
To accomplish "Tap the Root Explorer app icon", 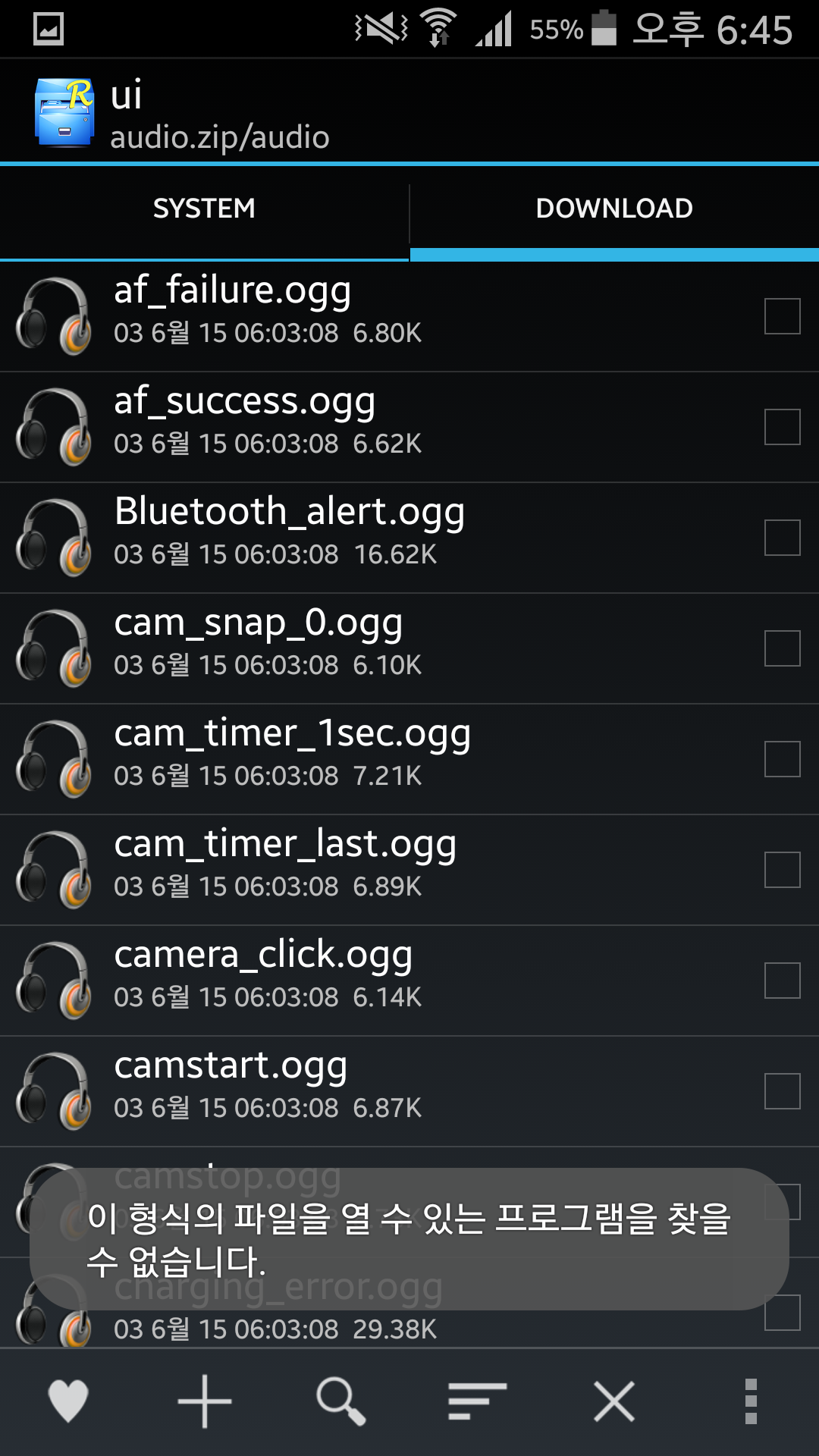I will pyautogui.click(x=64, y=112).
